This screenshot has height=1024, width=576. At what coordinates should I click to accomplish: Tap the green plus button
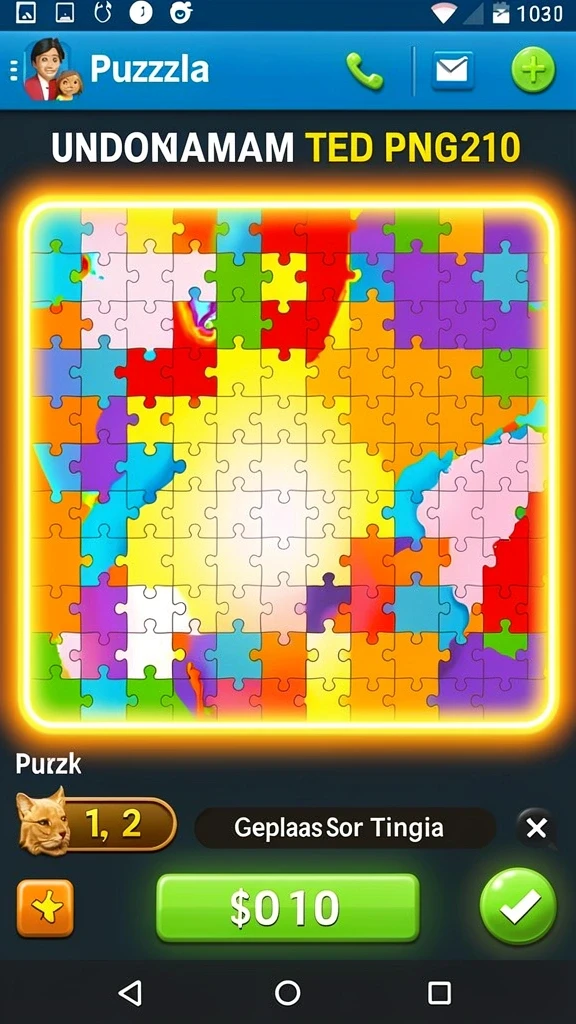point(533,69)
